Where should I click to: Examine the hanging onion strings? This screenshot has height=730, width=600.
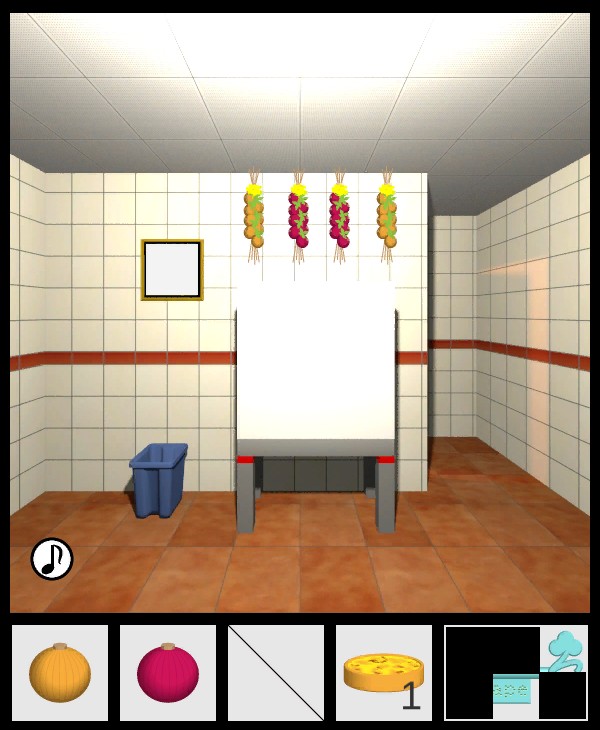[320, 215]
